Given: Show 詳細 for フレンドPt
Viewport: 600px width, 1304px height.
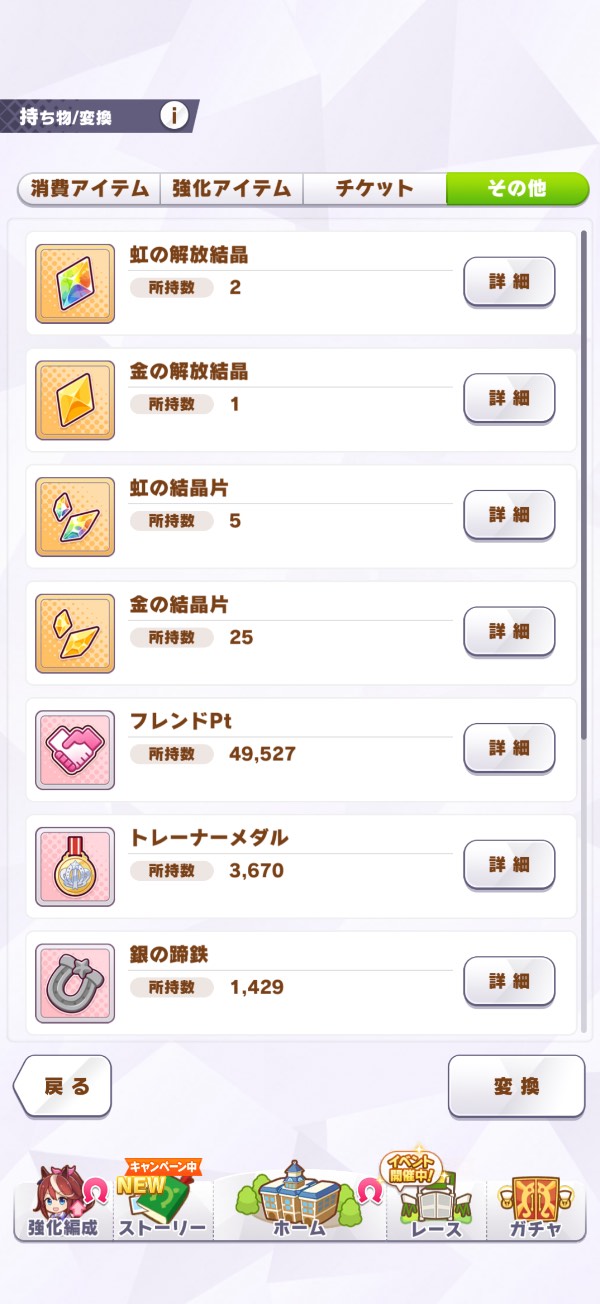Looking at the screenshot, I should tap(509, 748).
